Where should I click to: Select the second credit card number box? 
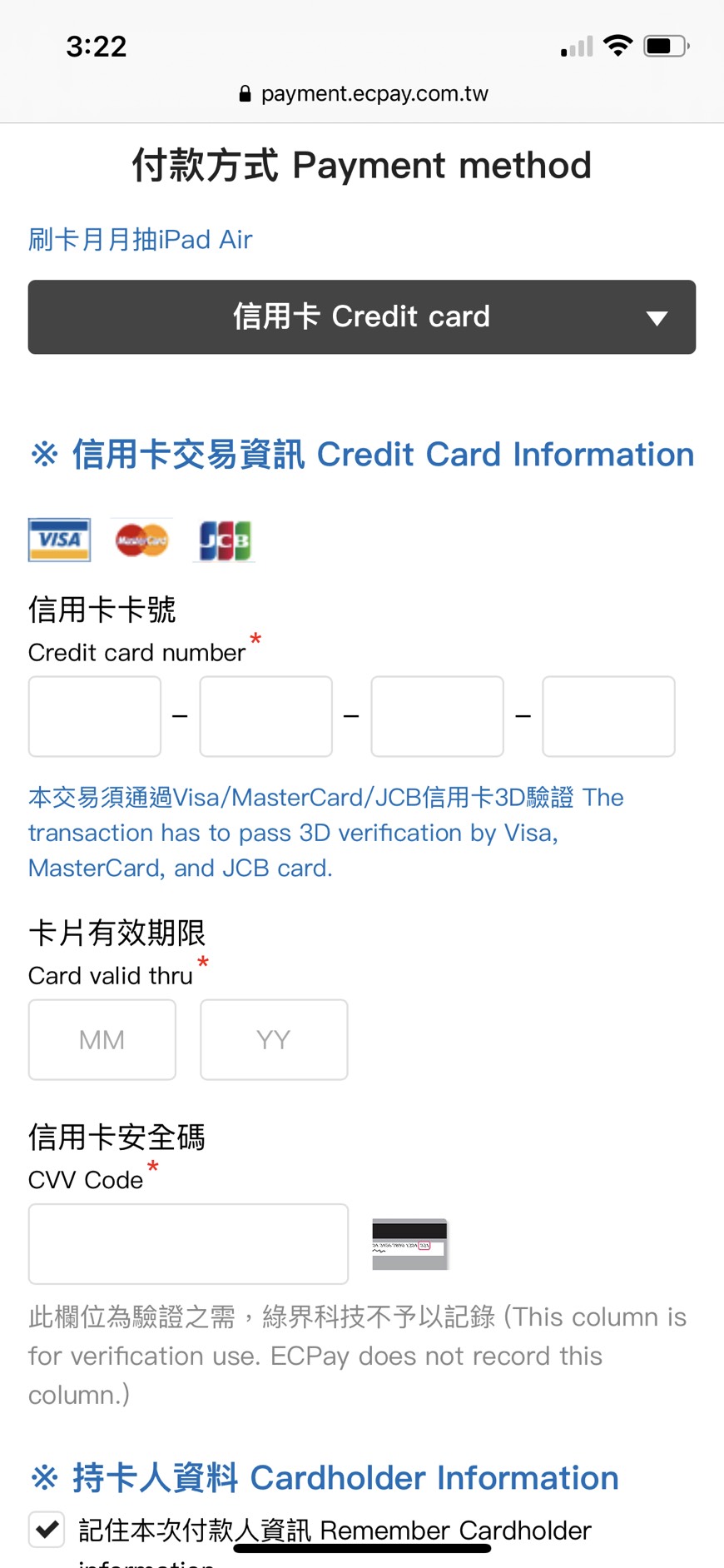(x=266, y=716)
